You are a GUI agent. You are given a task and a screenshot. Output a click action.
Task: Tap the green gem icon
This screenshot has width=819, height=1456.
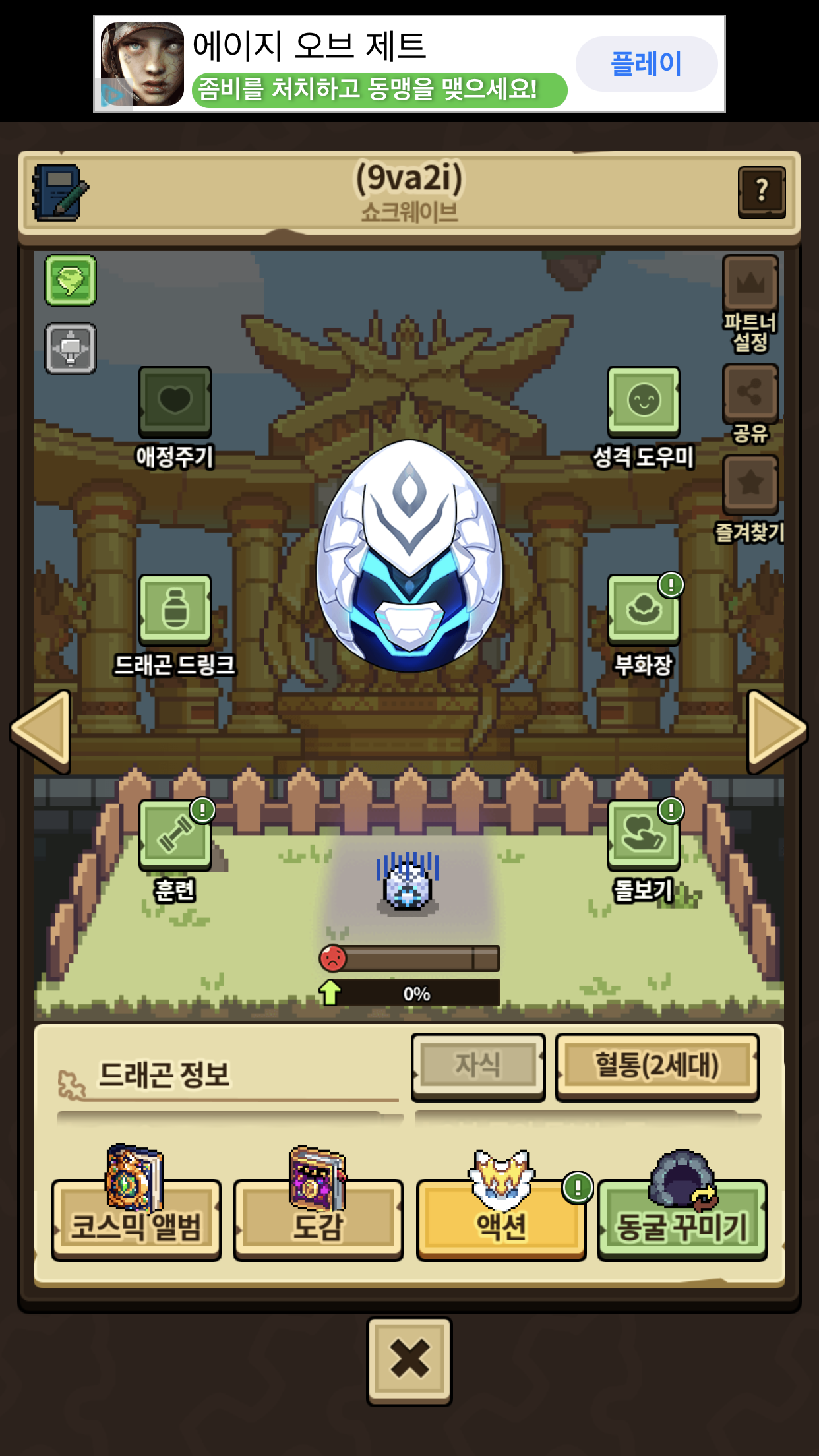pos(71,281)
